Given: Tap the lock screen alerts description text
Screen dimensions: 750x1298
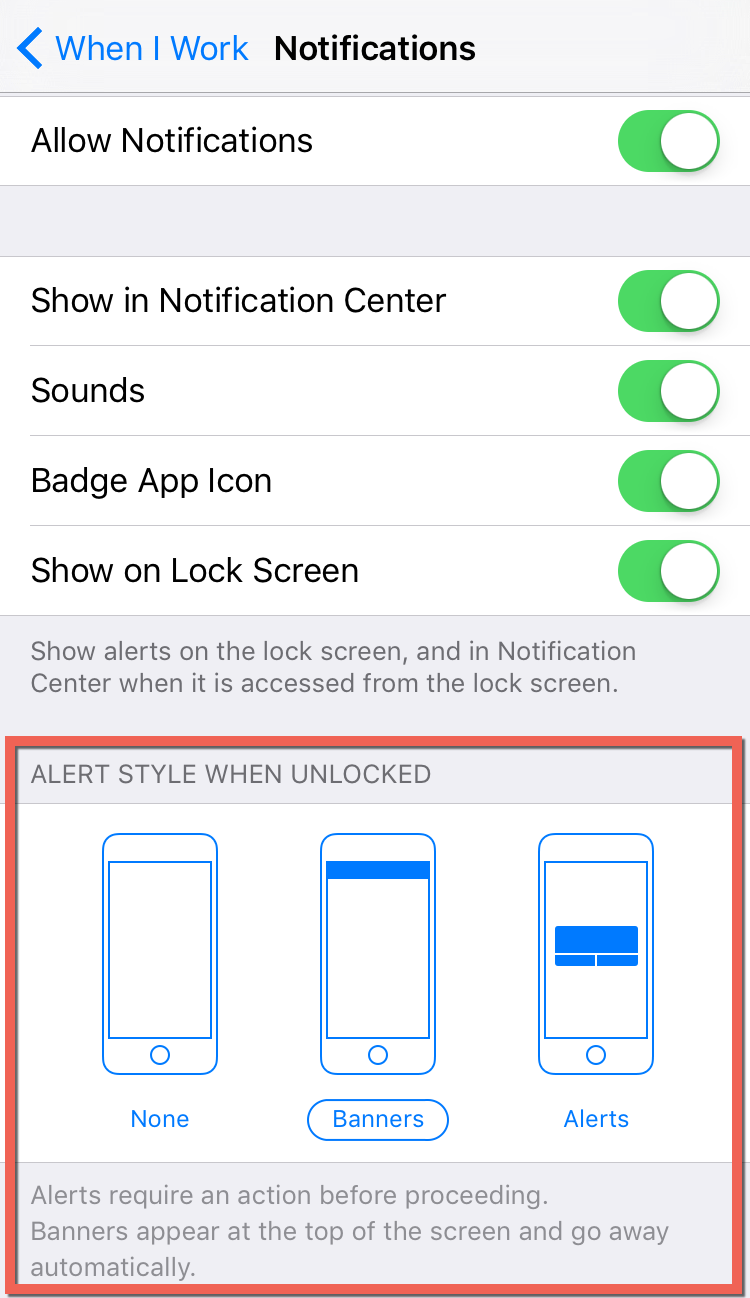Looking at the screenshot, I should [333, 667].
